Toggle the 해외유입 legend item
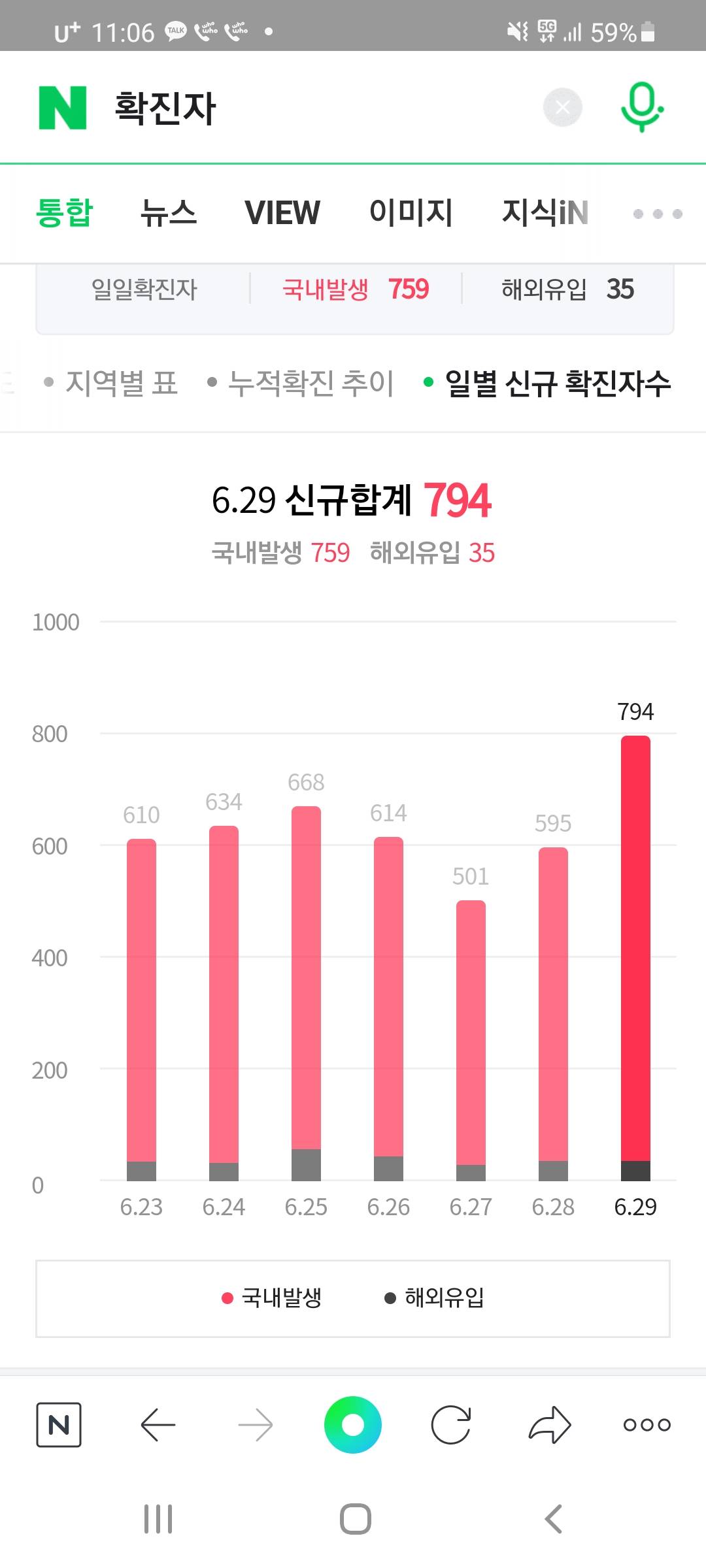Image resolution: width=706 pixels, height=1568 pixels. coord(435,1298)
